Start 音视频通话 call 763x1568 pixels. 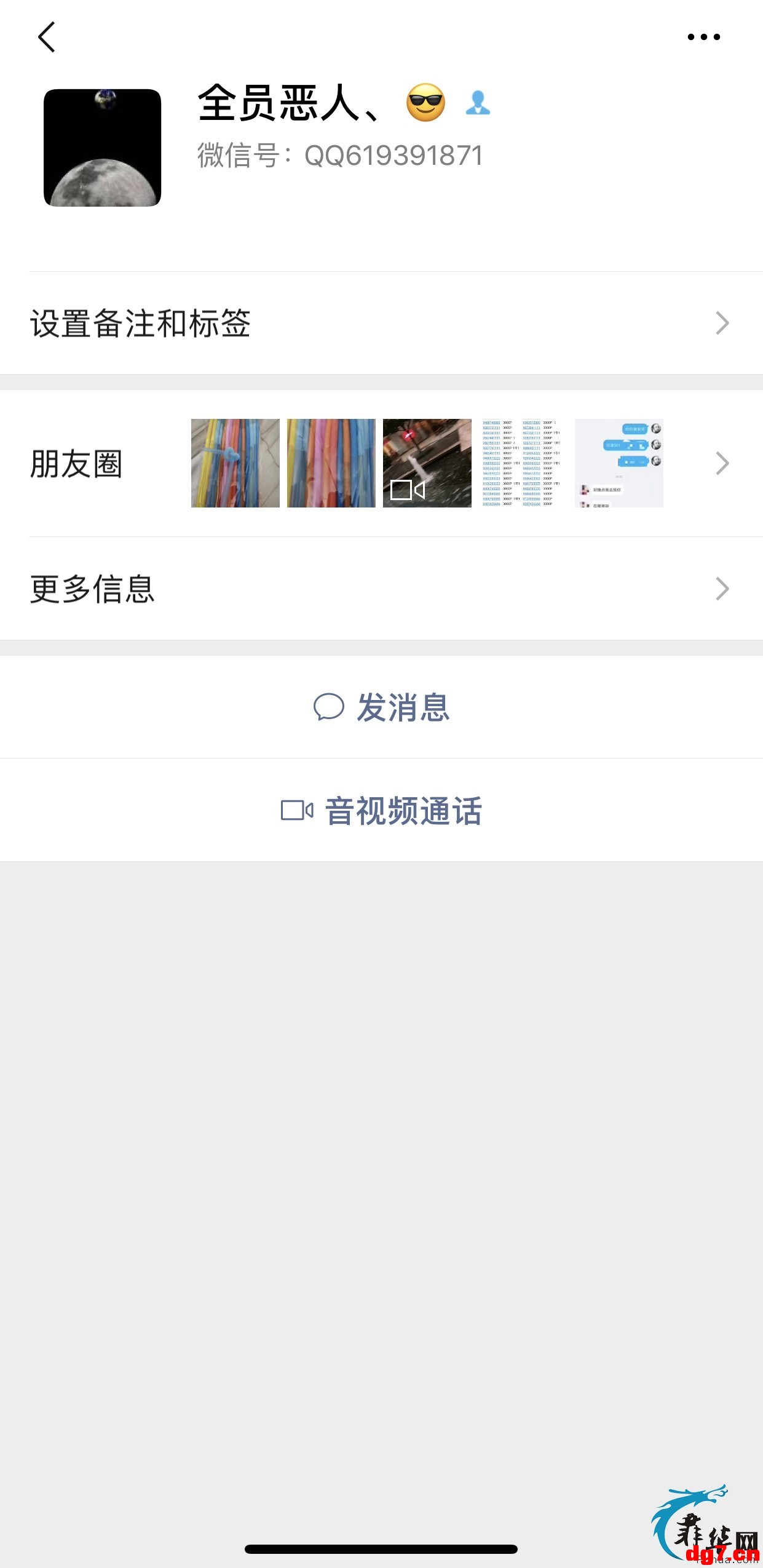coord(381,810)
